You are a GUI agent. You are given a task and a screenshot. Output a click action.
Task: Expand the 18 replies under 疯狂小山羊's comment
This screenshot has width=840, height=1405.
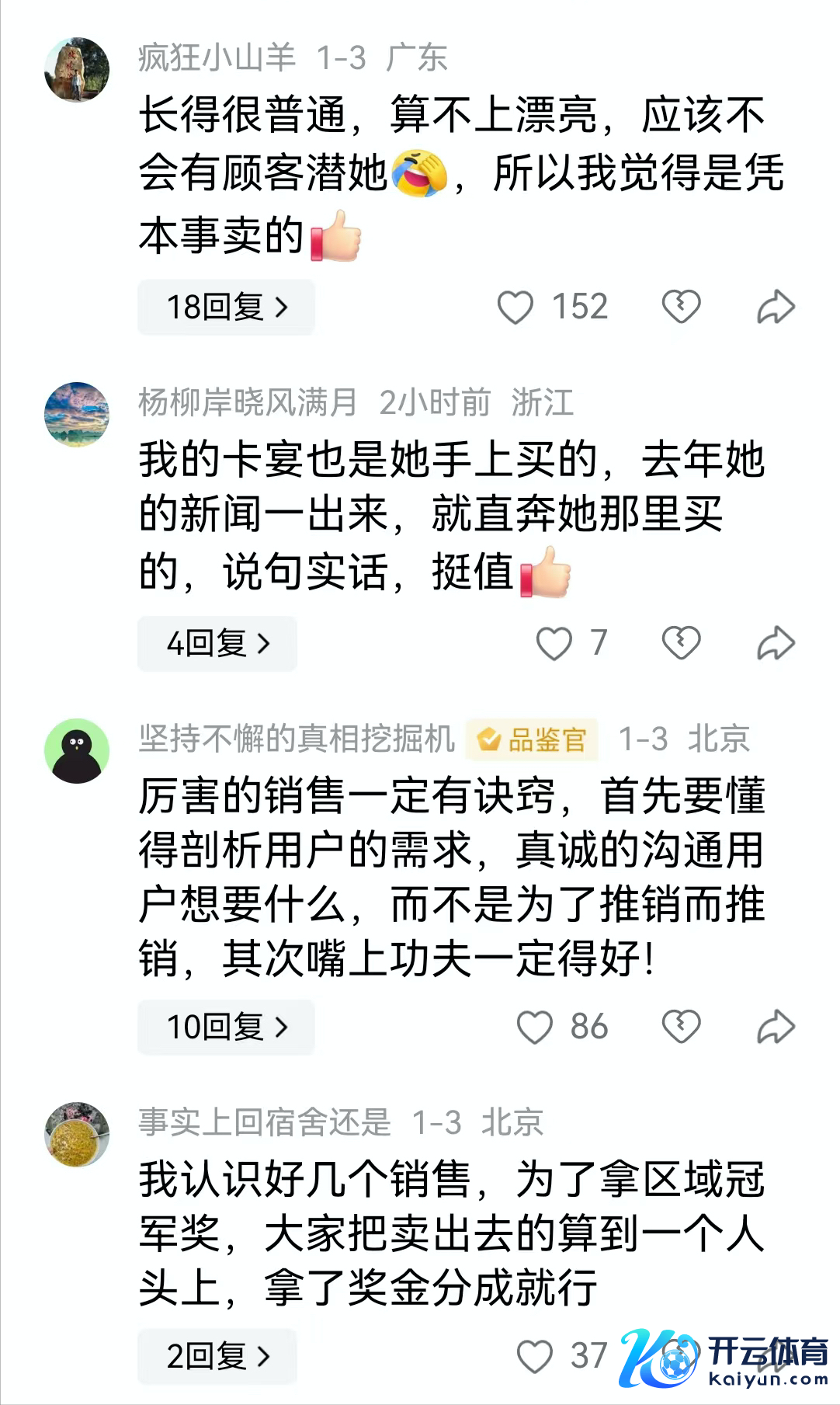226,307
